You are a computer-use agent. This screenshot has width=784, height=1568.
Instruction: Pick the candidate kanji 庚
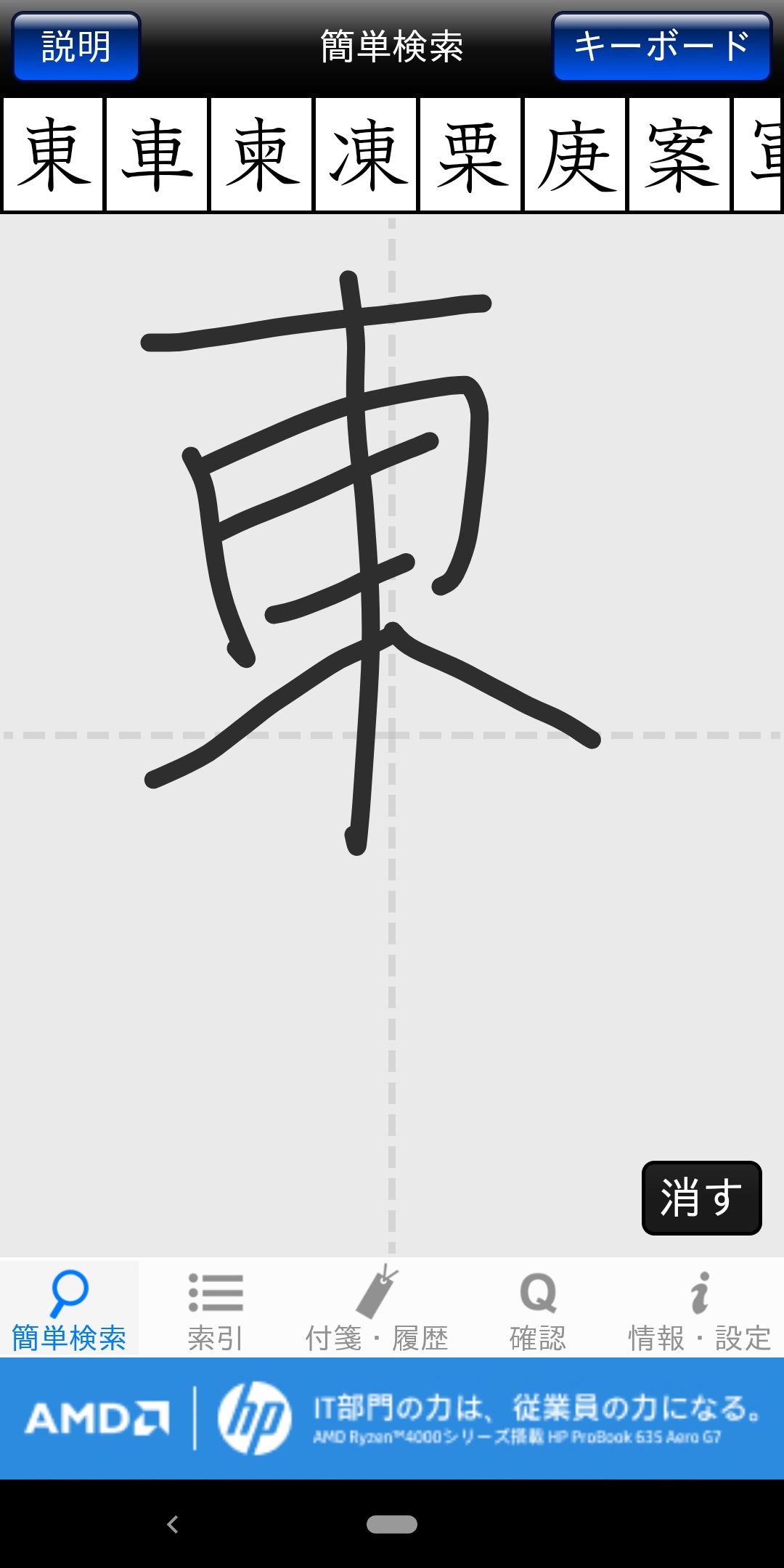point(576,155)
